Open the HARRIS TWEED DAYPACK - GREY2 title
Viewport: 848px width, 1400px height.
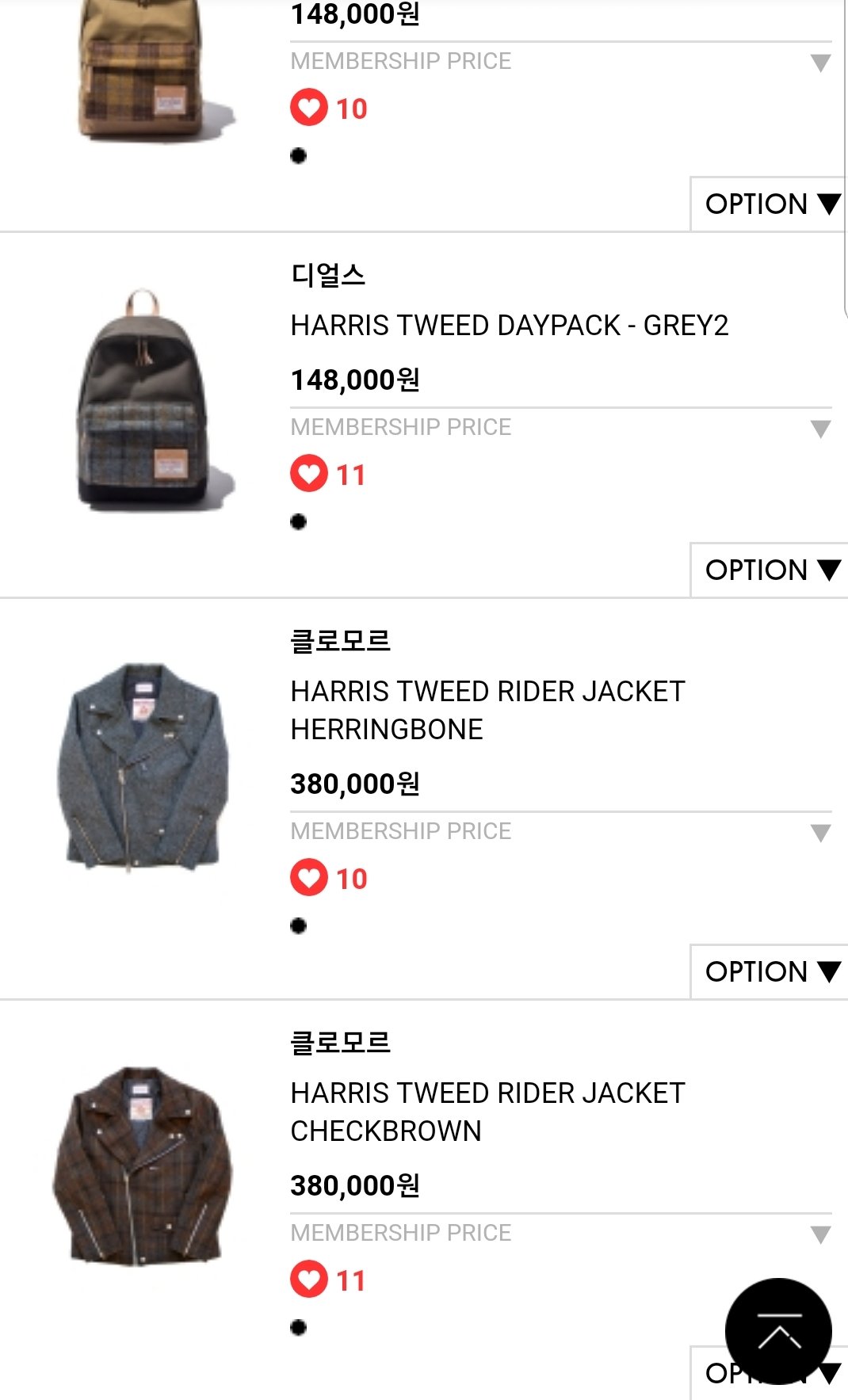[x=509, y=326]
